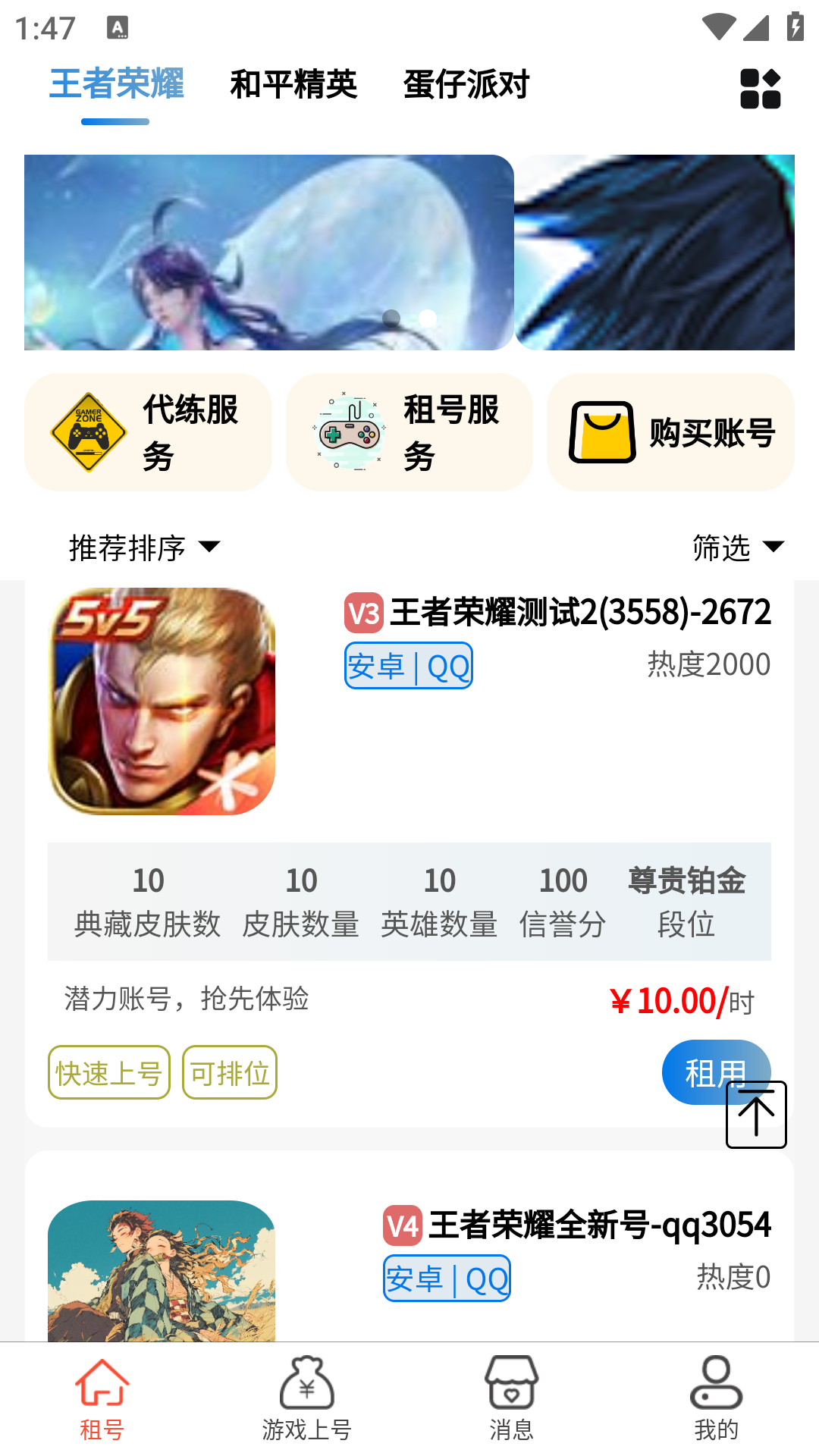Screen dimensions: 819x1456
Task: Go to the 游戏上号 tab
Action: click(307, 1399)
